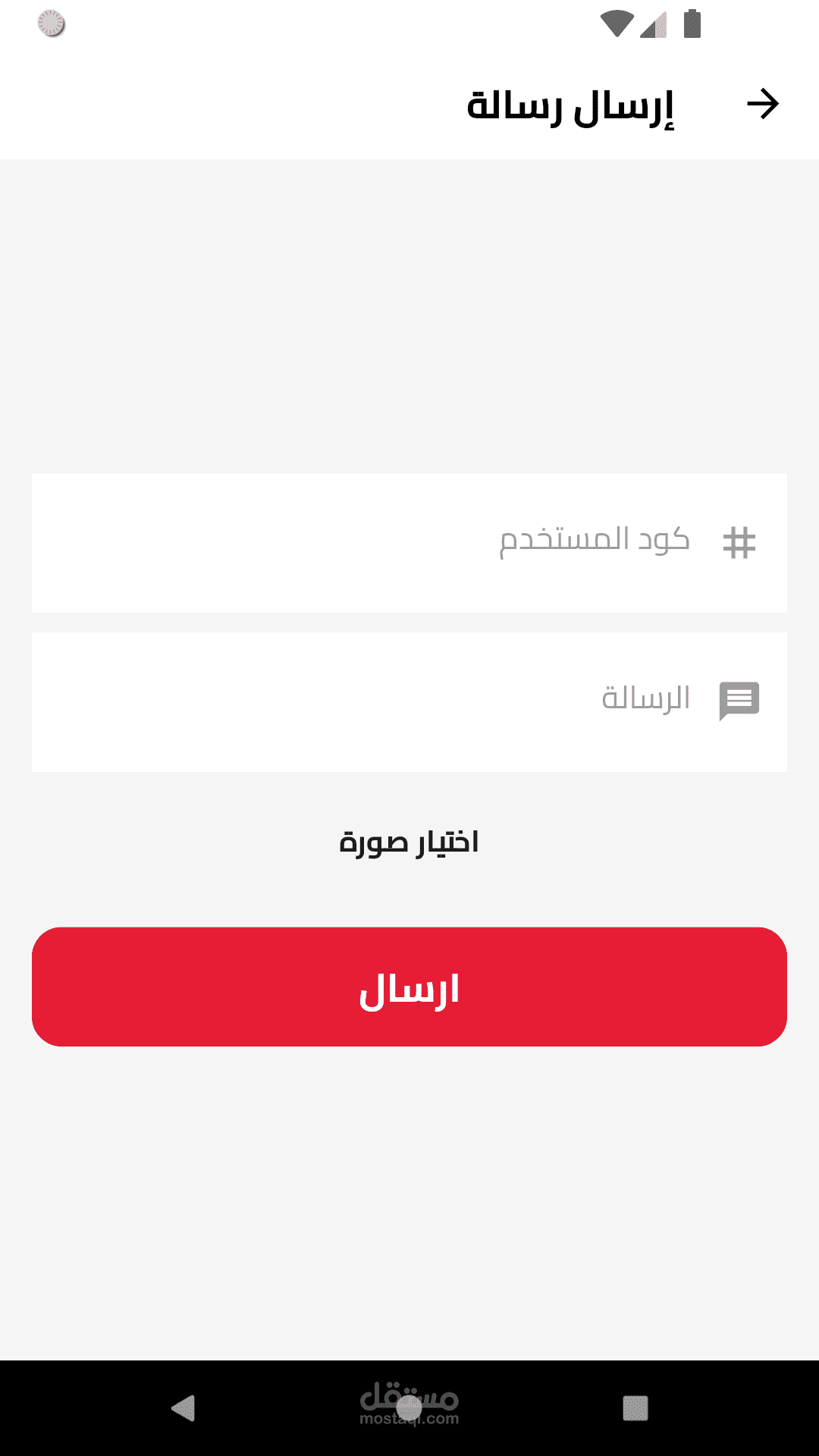Choose an image via اختيار صورة
Screen dimensions: 819x1456
(x=409, y=843)
